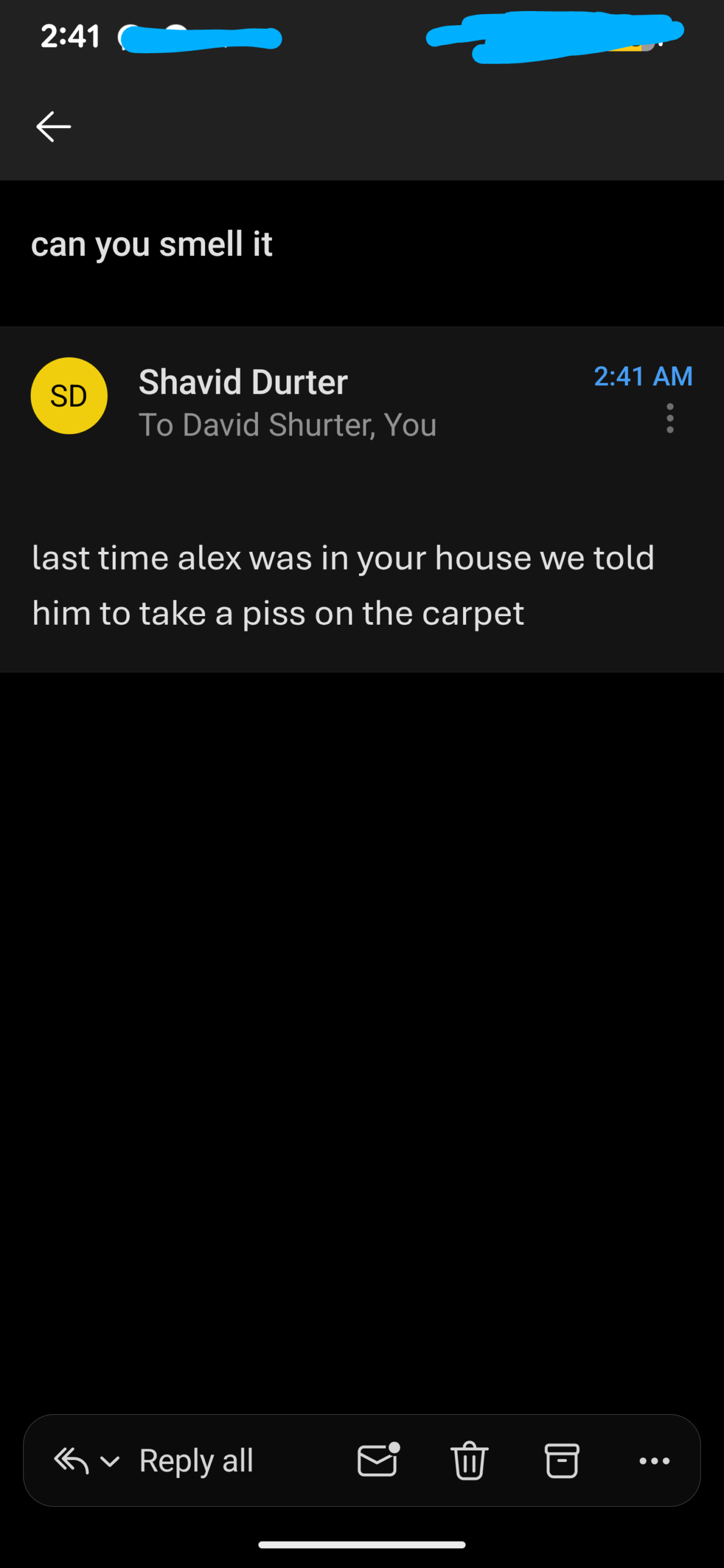724x1568 pixels.
Task: Tap Shavid Durter's SD avatar
Action: coord(69,396)
